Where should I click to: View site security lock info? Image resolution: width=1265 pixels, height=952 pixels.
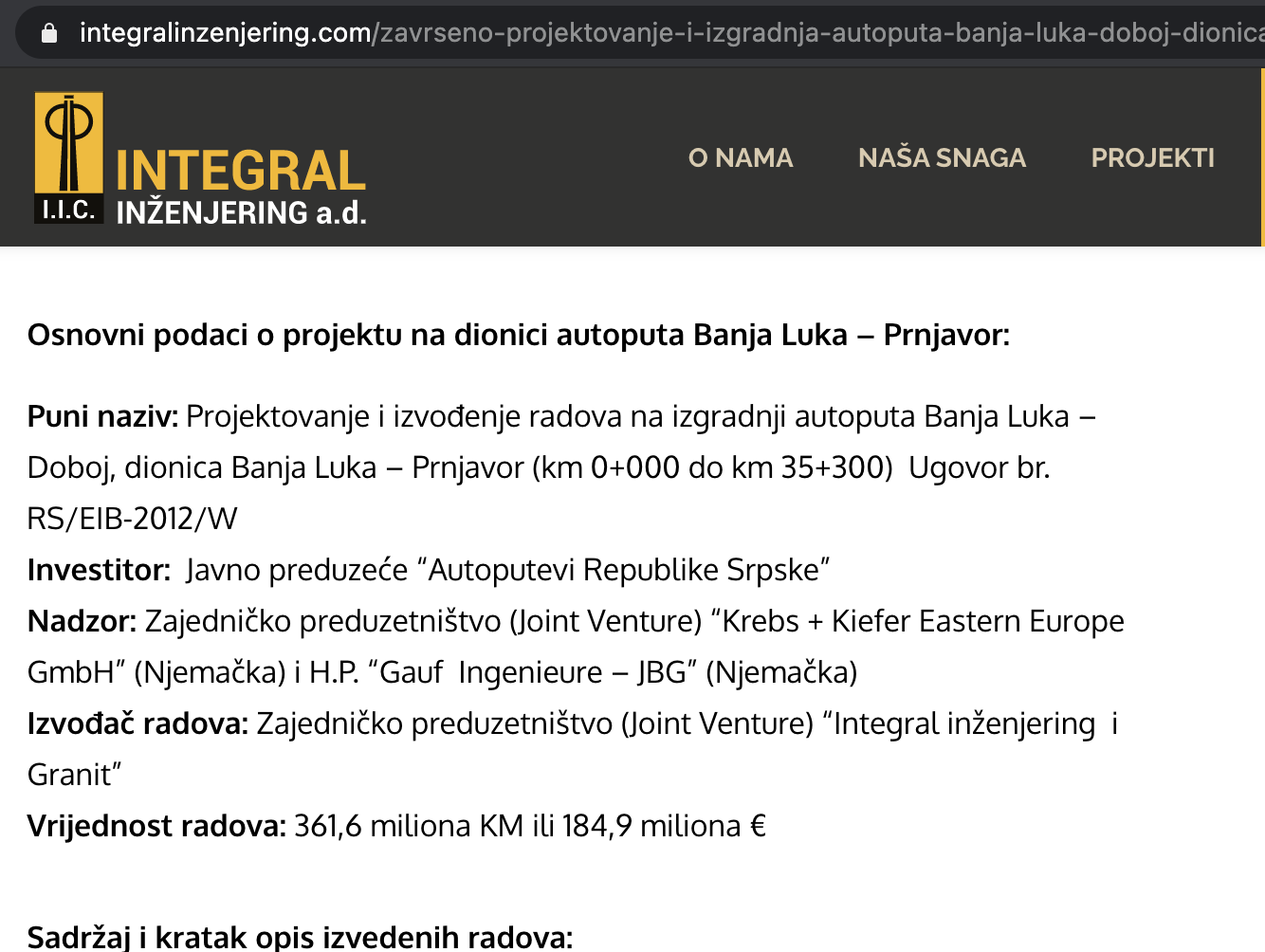click(49, 33)
